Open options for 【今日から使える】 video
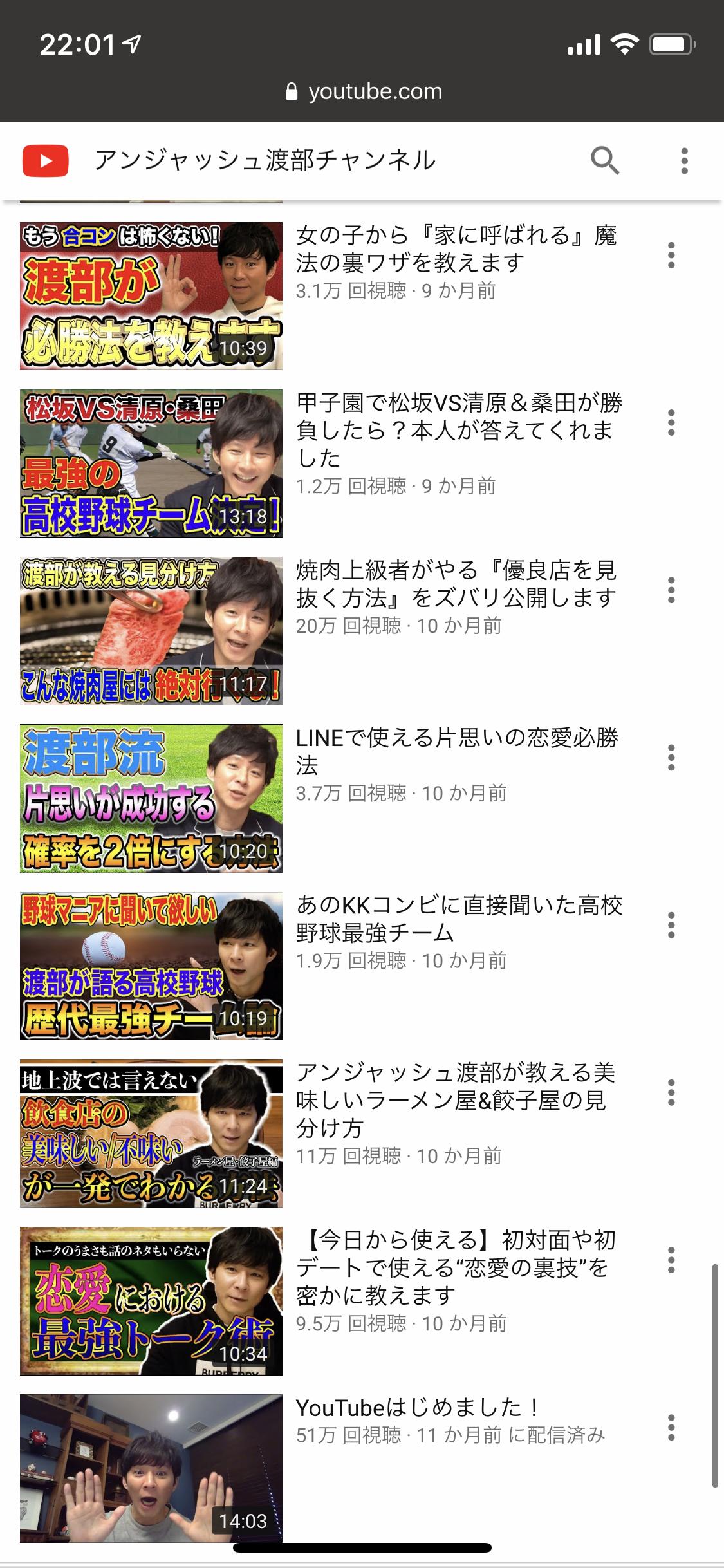The width and height of the screenshot is (724, 1568). click(x=671, y=1260)
